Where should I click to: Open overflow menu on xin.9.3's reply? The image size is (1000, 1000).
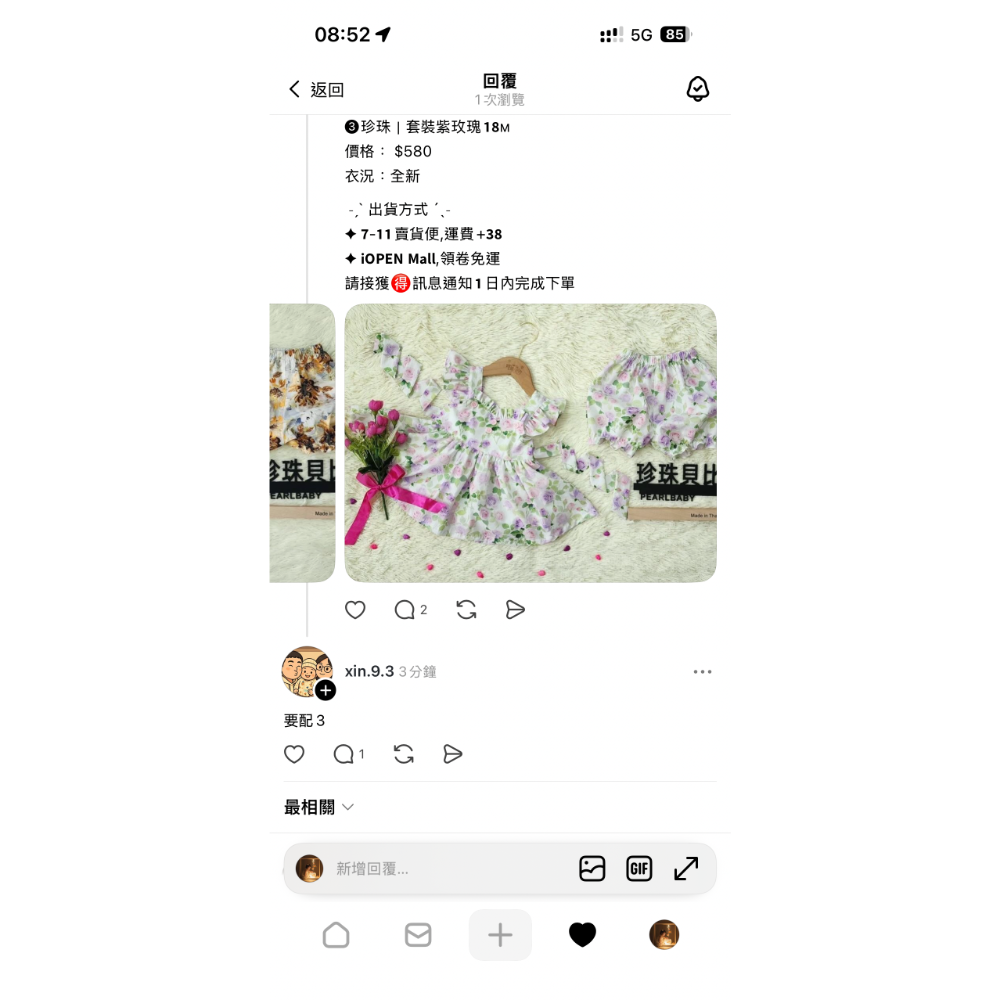click(702, 672)
